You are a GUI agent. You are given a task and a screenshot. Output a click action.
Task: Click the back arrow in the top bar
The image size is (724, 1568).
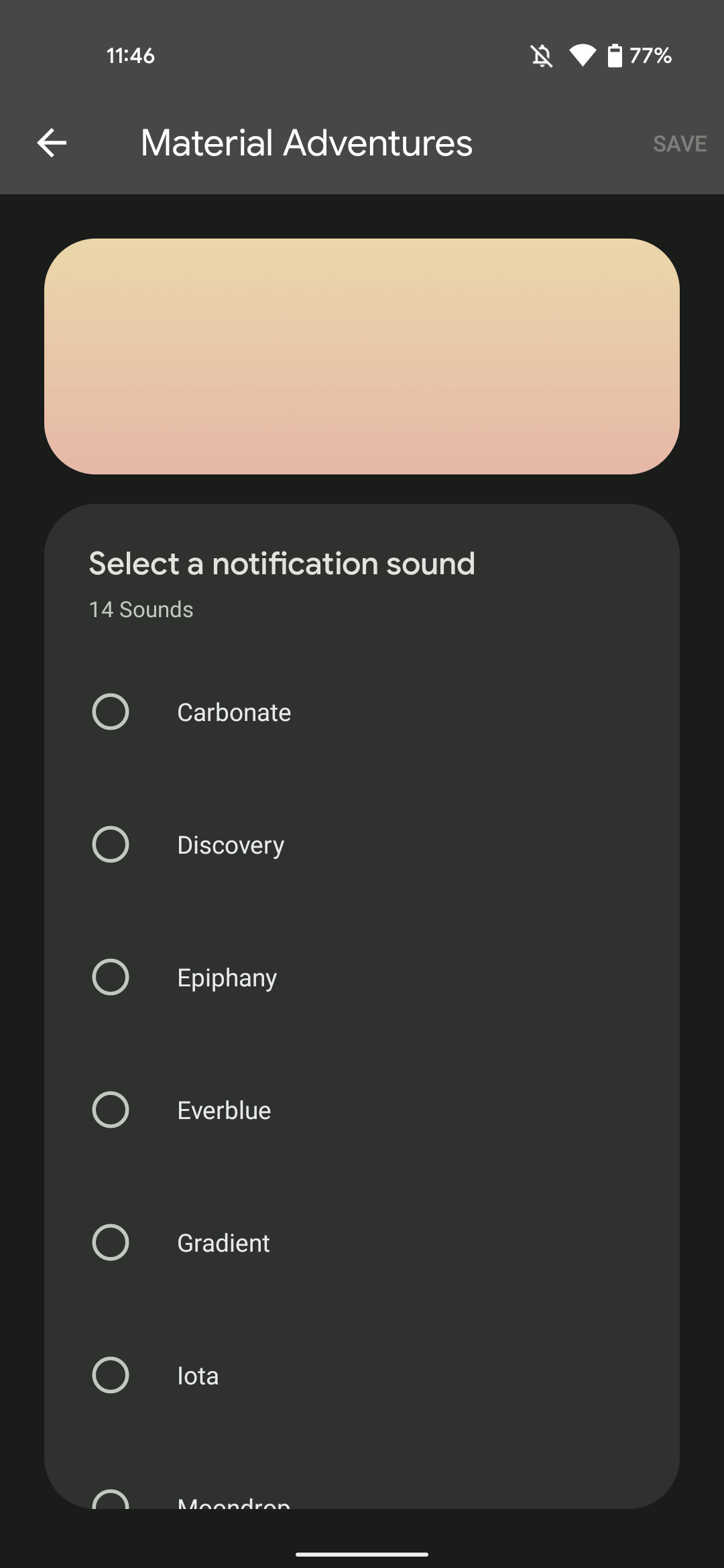coord(51,143)
